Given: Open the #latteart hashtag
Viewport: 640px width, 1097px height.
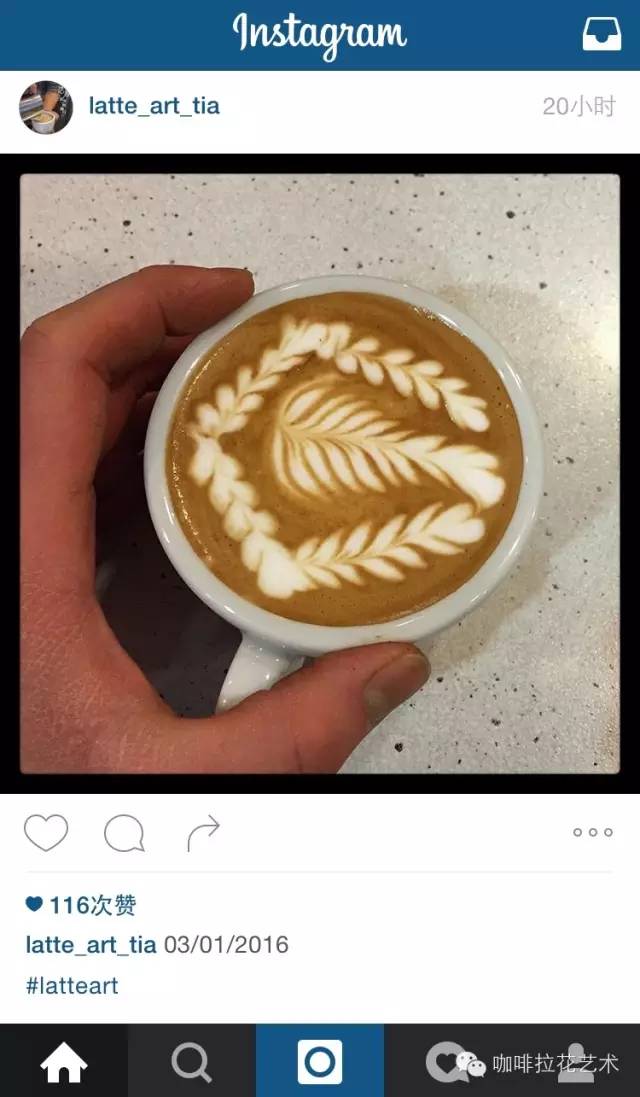Looking at the screenshot, I should click(72, 986).
